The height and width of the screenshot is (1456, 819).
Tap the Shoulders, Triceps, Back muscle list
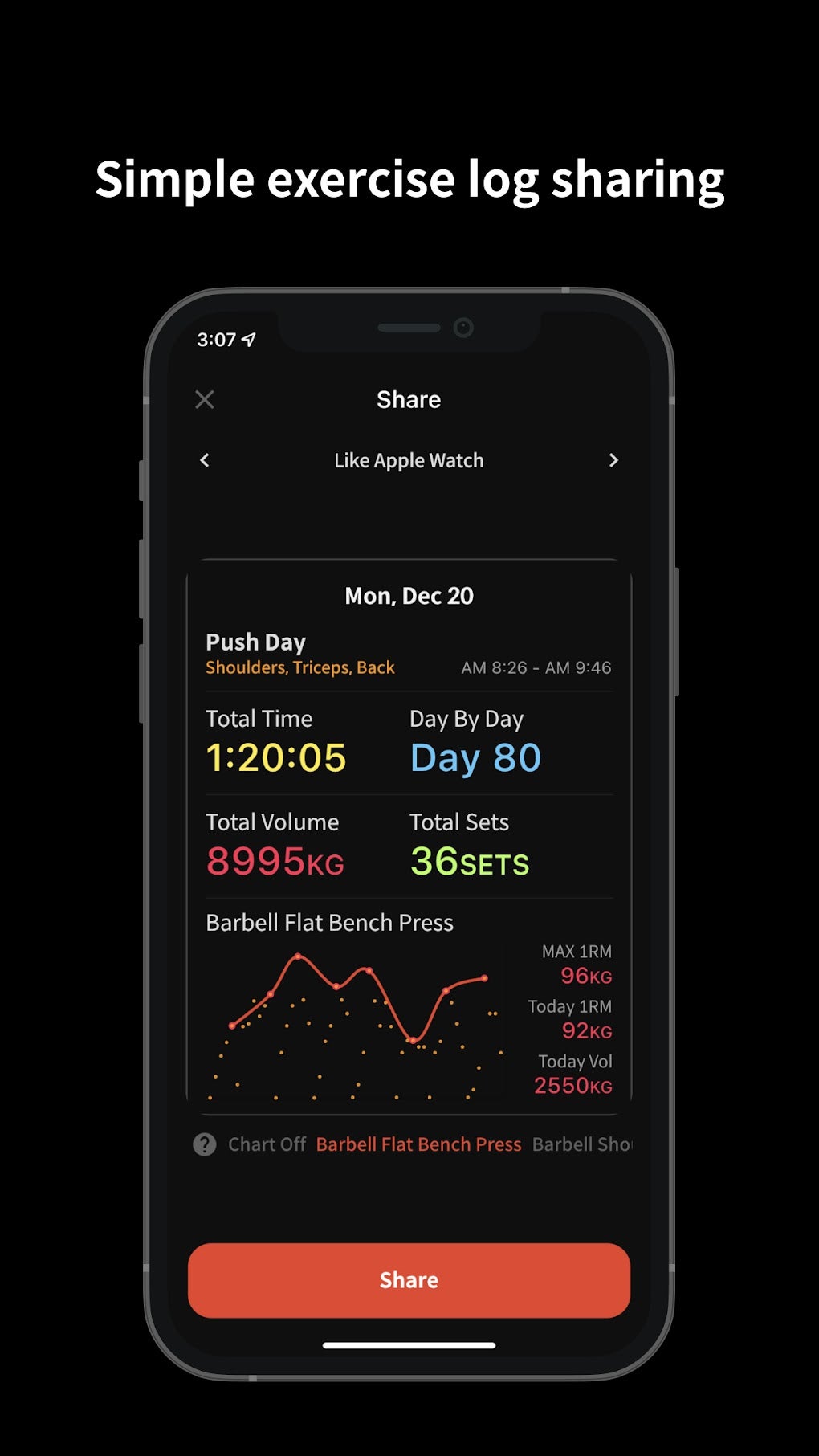pyautogui.click(x=299, y=667)
